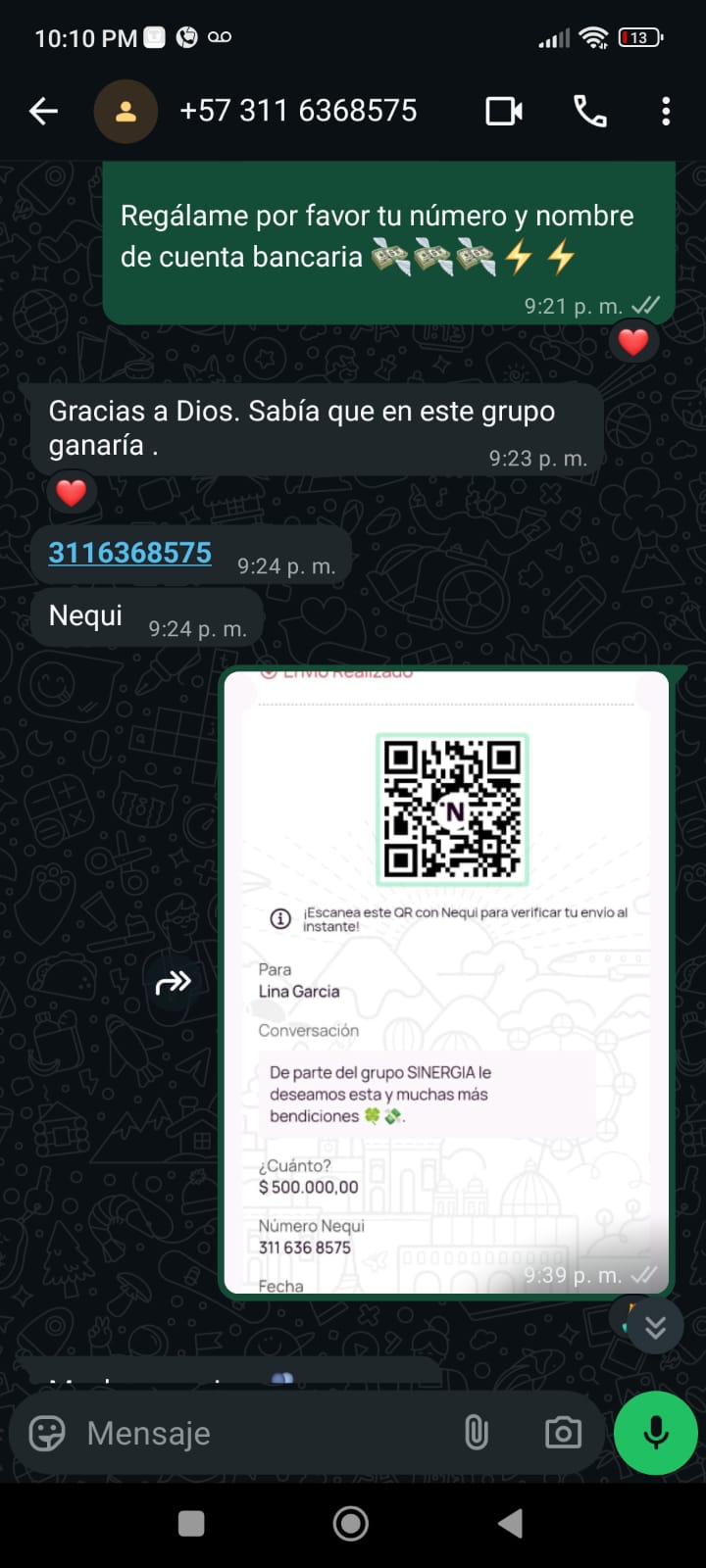Viewport: 706px width, 1568px height.
Task: Open the Nequi receipt image
Action: coord(447,980)
